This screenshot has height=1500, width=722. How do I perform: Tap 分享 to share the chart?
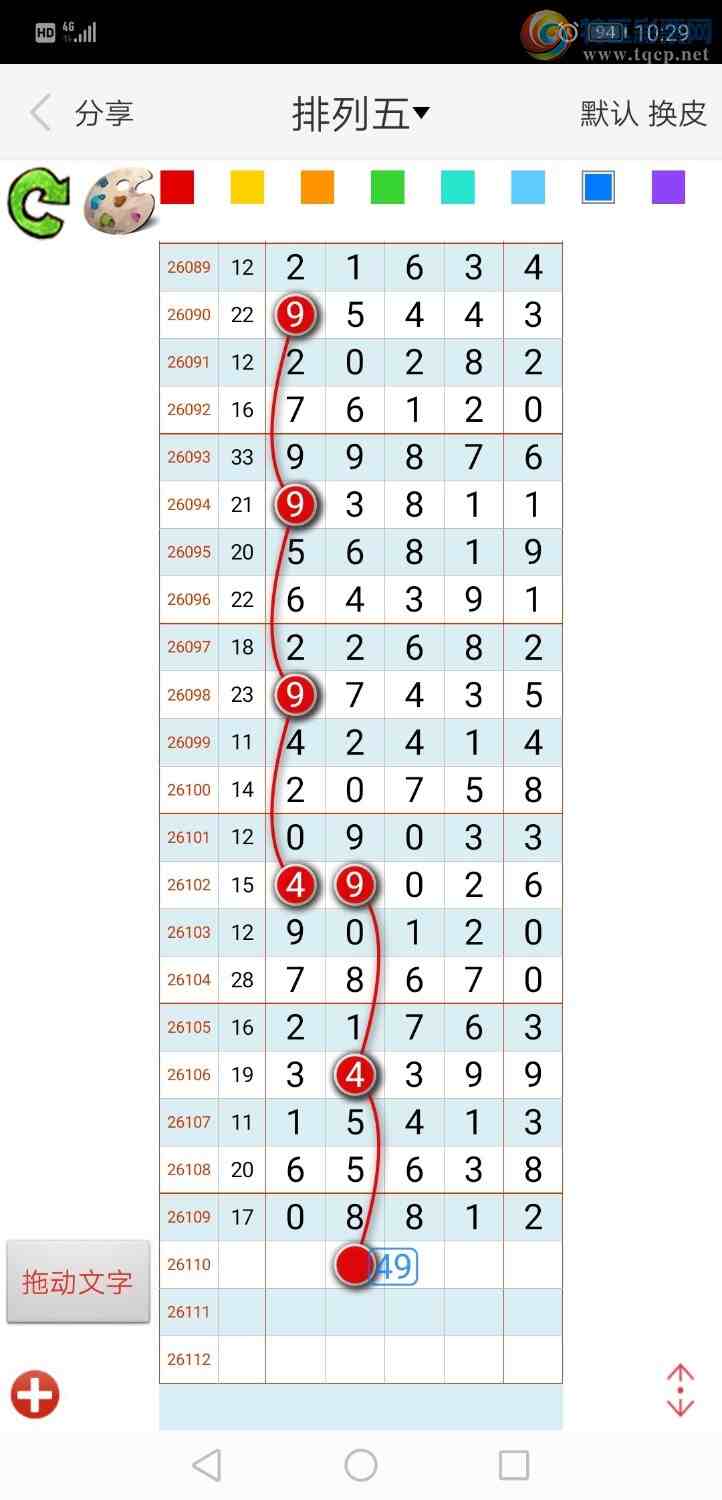[x=104, y=113]
